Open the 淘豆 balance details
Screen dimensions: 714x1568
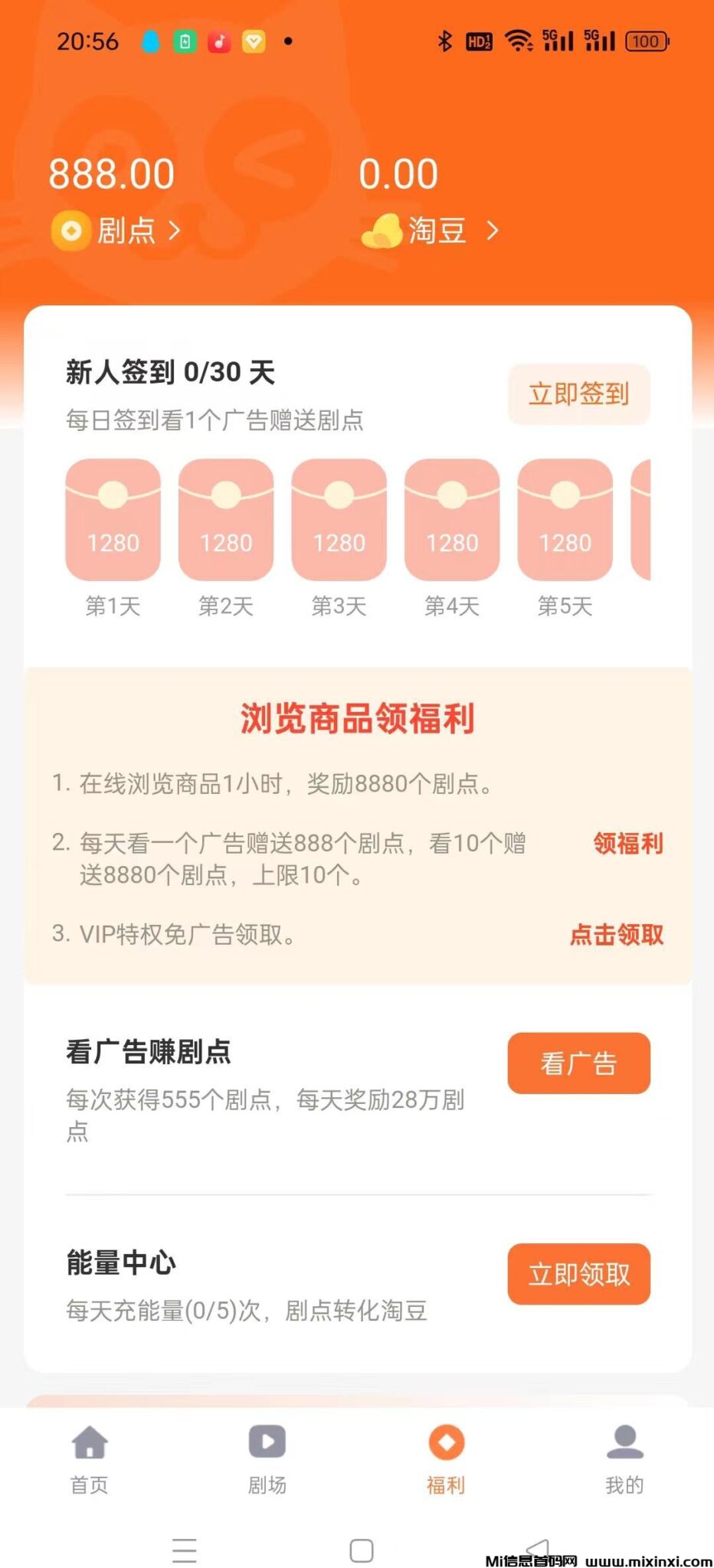[x=431, y=230]
